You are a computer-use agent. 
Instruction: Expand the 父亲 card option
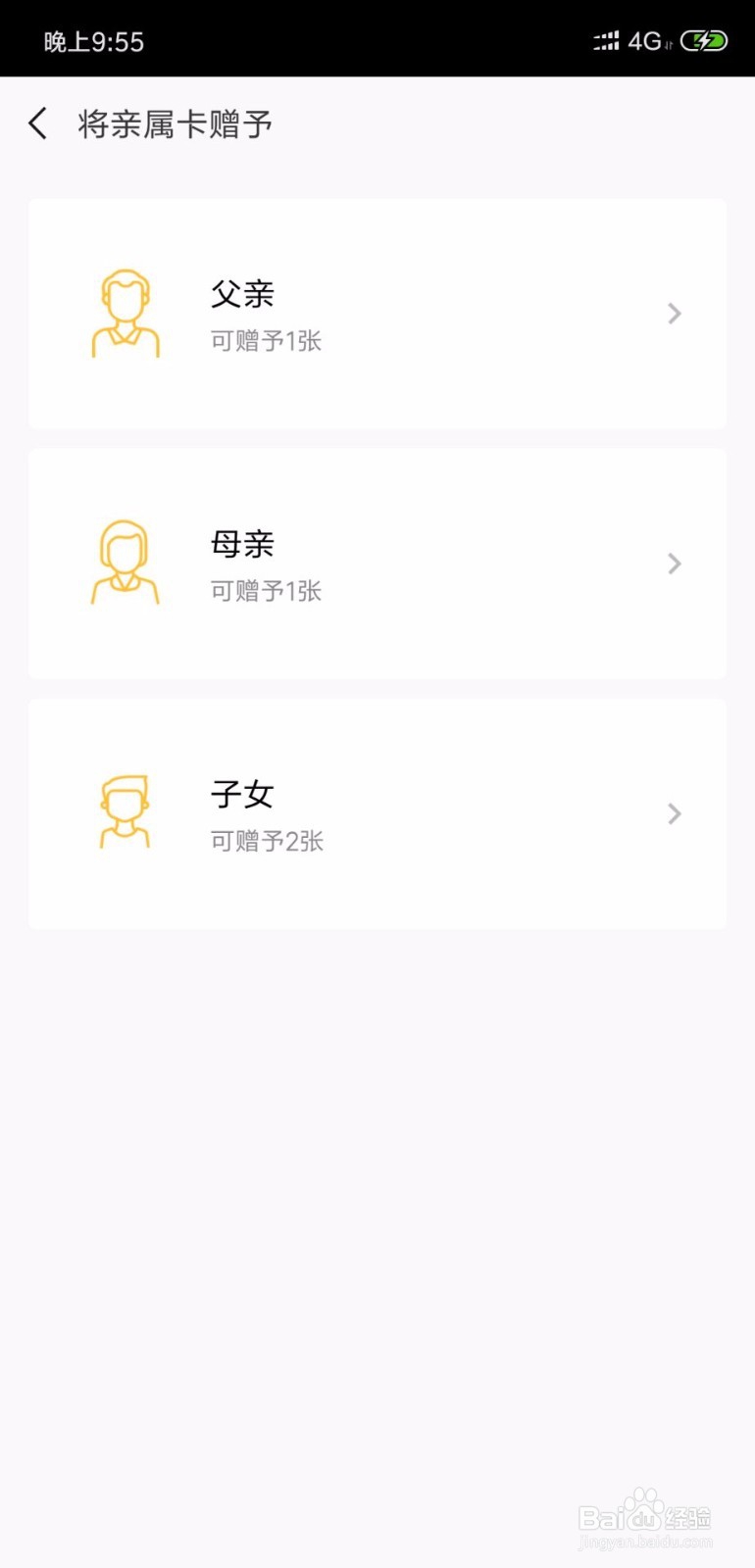click(x=674, y=314)
